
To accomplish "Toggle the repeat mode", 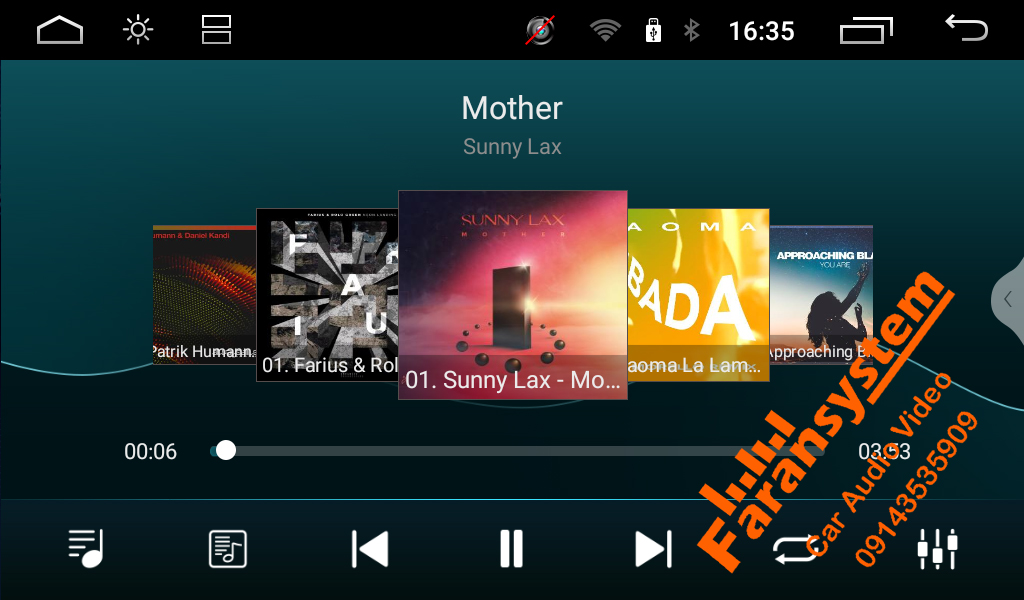I will pos(797,549).
